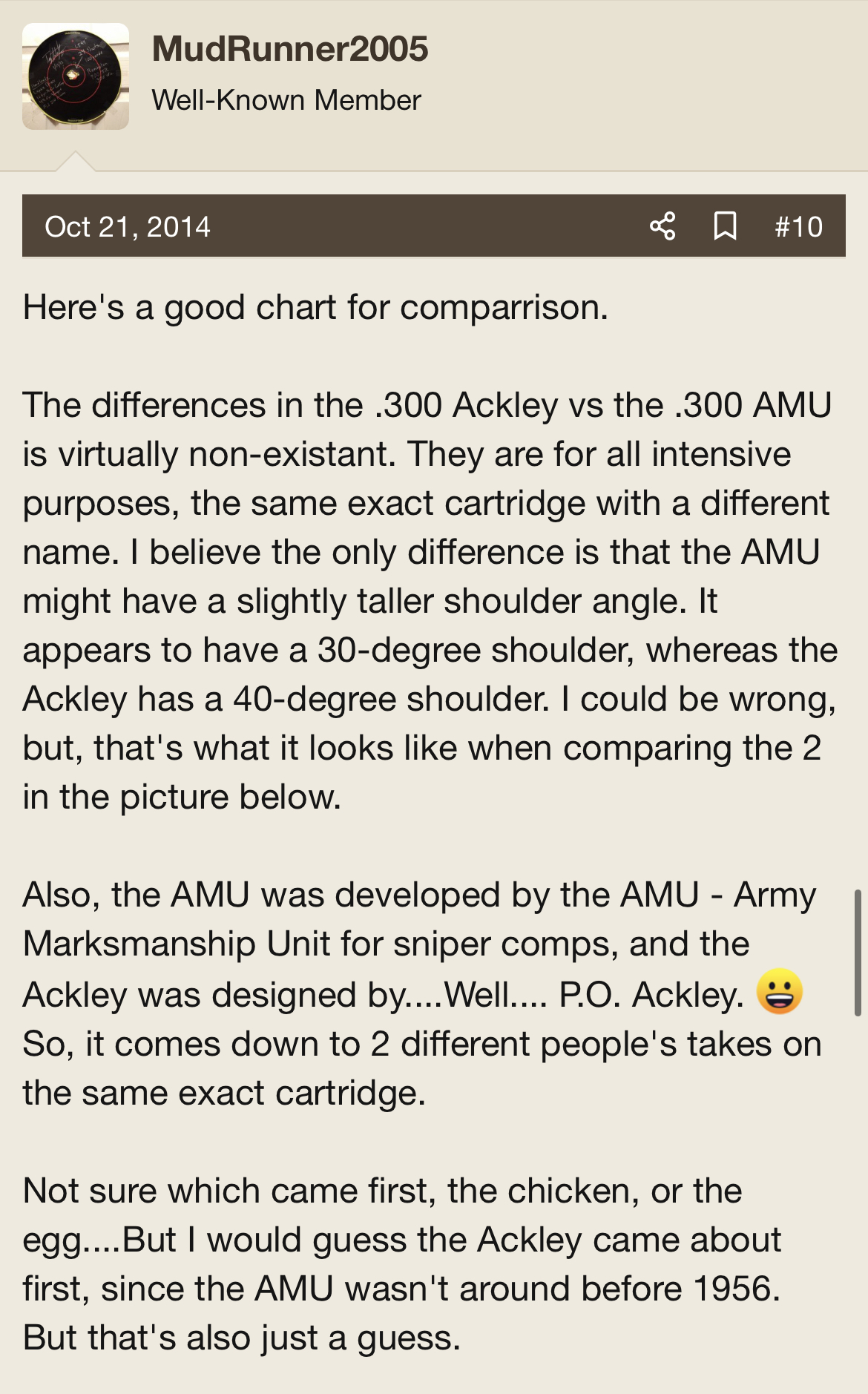868x1394 pixels.
Task: Open the #10 post permalink
Action: 798,226
